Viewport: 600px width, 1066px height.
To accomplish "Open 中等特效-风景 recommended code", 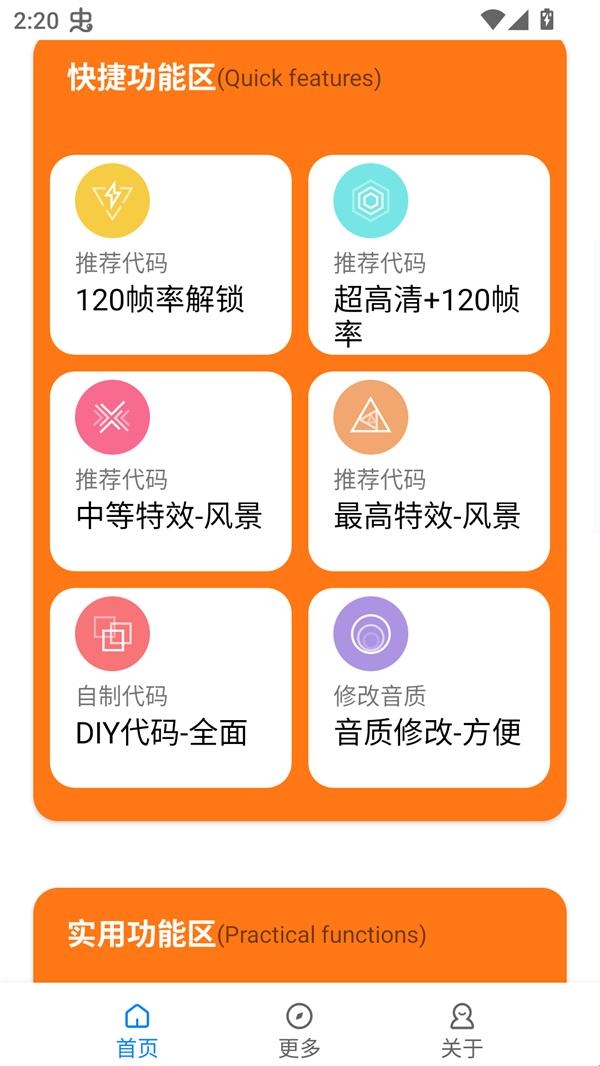I will [x=170, y=471].
